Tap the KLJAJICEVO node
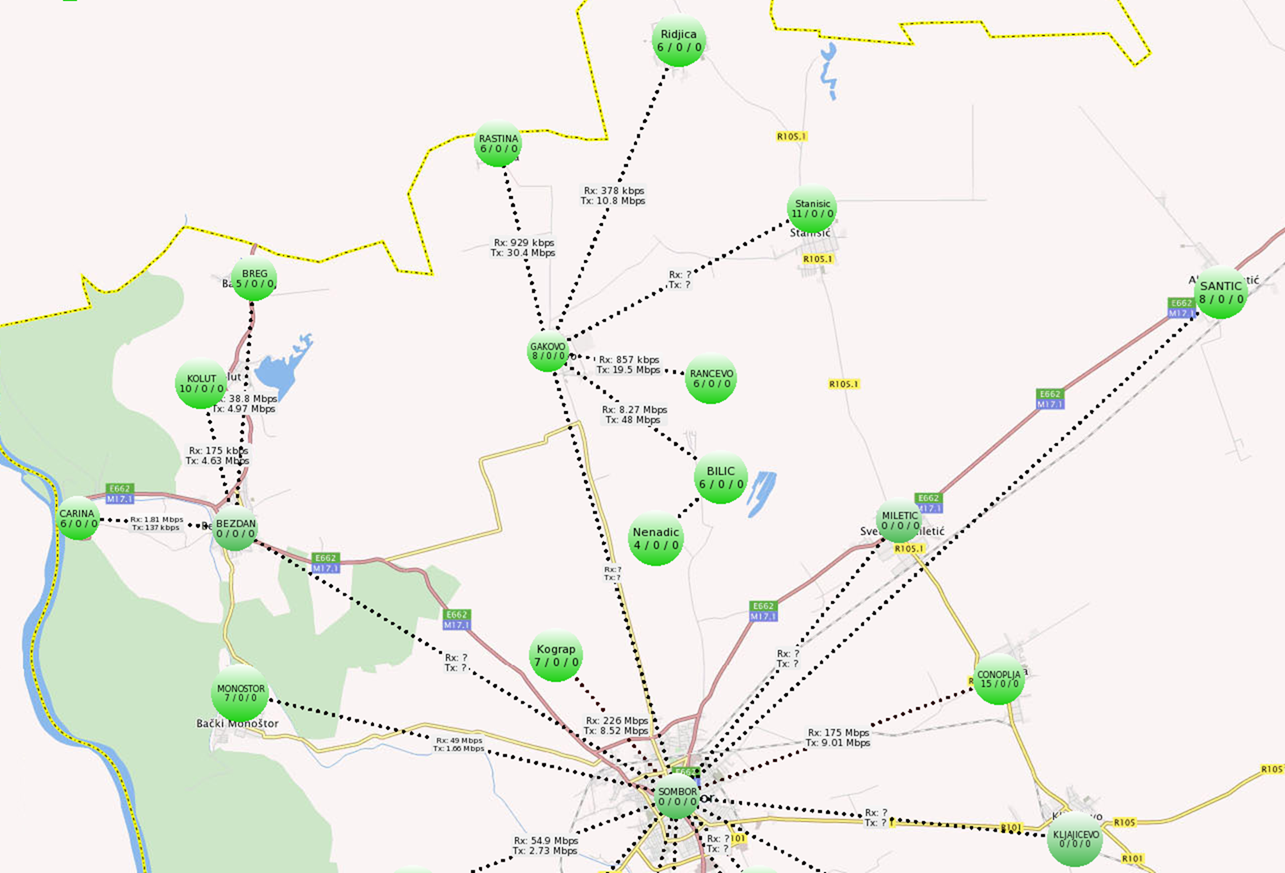Viewport: 1285px width, 873px height. tap(1075, 838)
